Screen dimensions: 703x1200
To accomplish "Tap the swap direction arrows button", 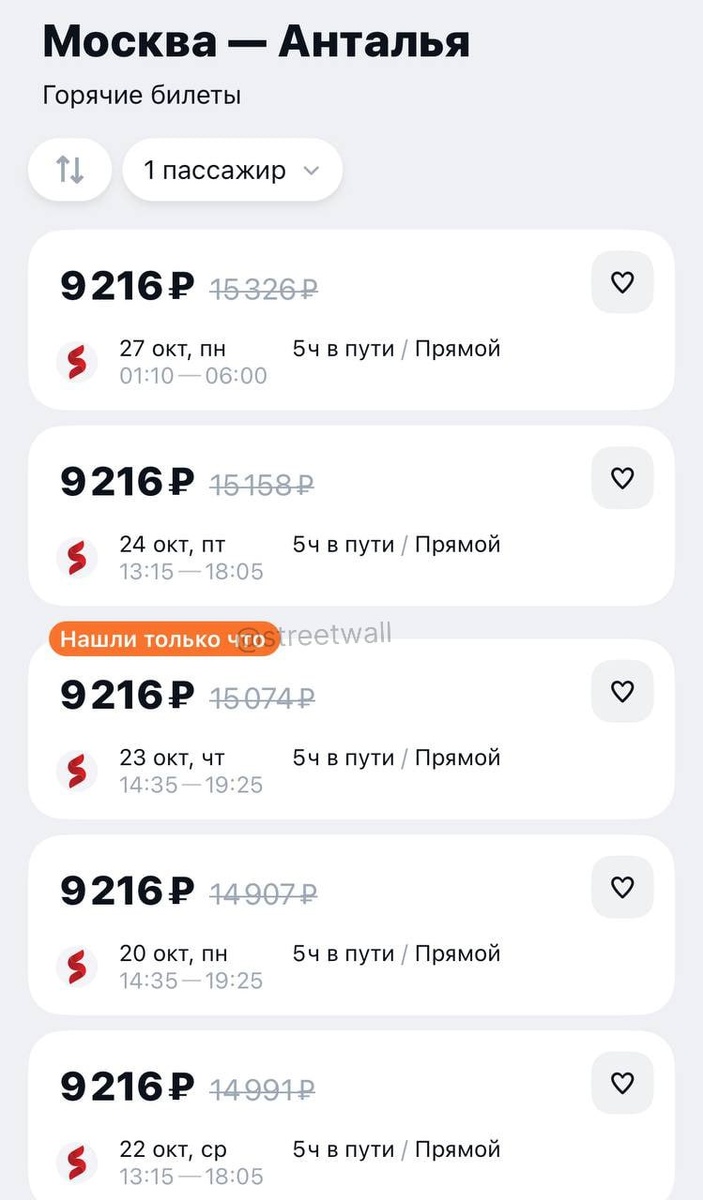I will pos(70,170).
